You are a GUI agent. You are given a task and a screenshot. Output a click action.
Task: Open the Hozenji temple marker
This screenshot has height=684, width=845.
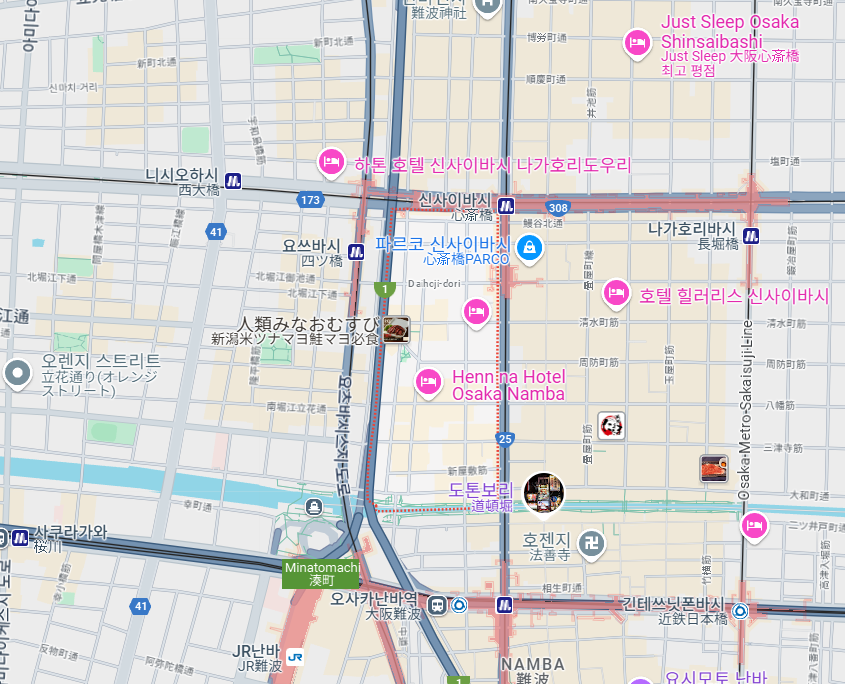(591, 544)
